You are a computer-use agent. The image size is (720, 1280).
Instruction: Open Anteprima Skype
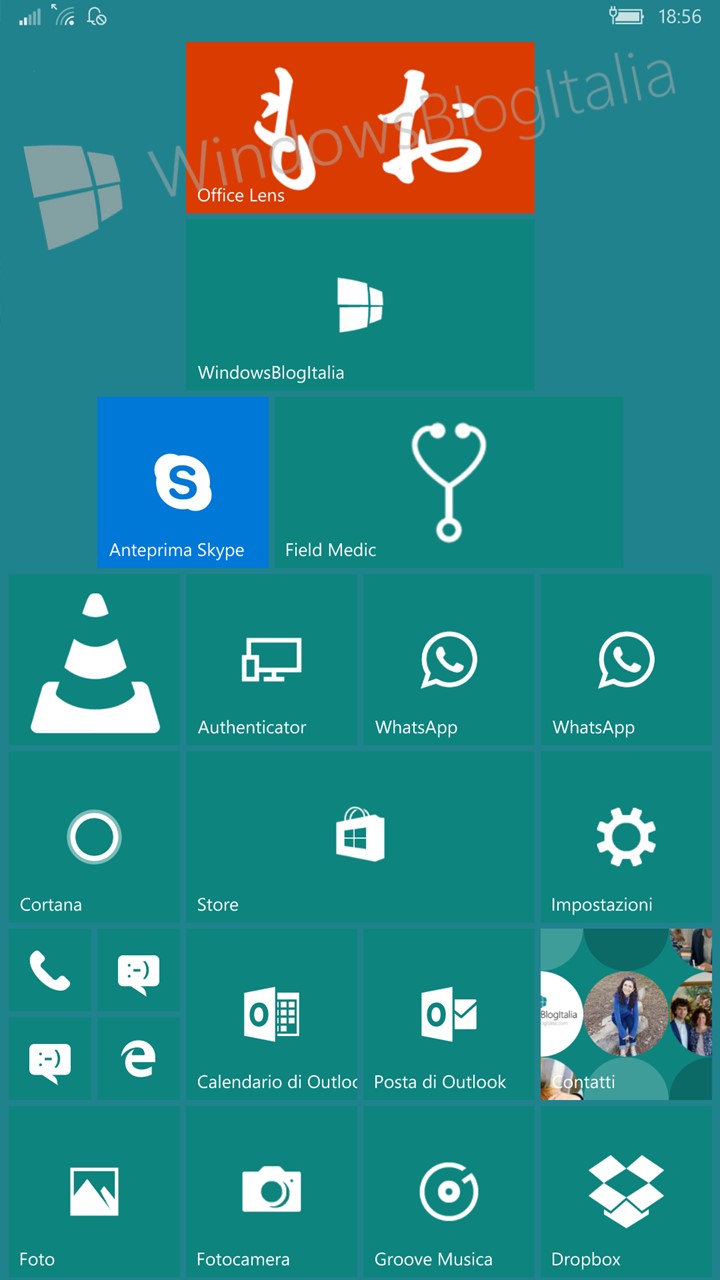click(183, 482)
